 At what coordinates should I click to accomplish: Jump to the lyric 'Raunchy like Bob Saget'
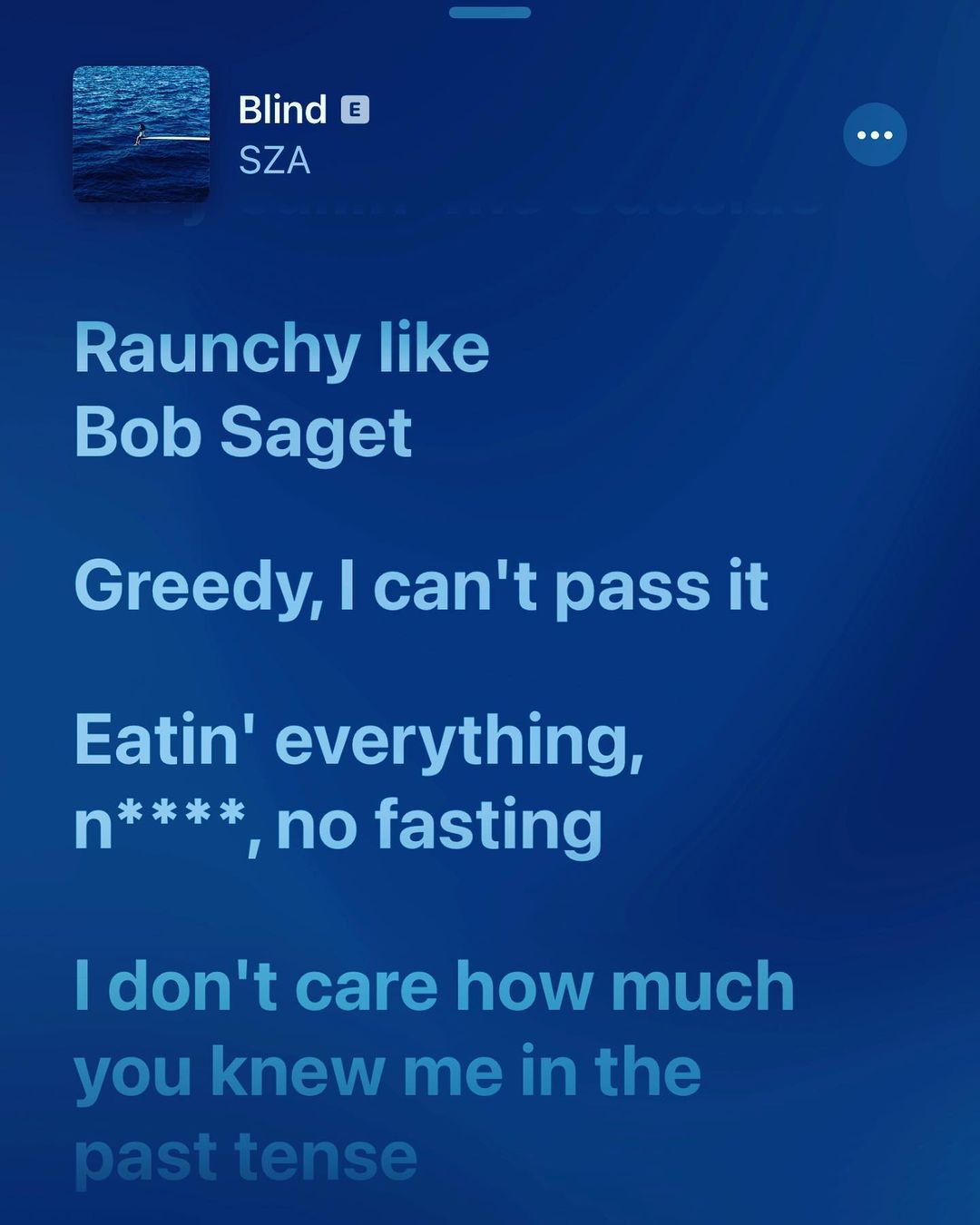pos(282,389)
